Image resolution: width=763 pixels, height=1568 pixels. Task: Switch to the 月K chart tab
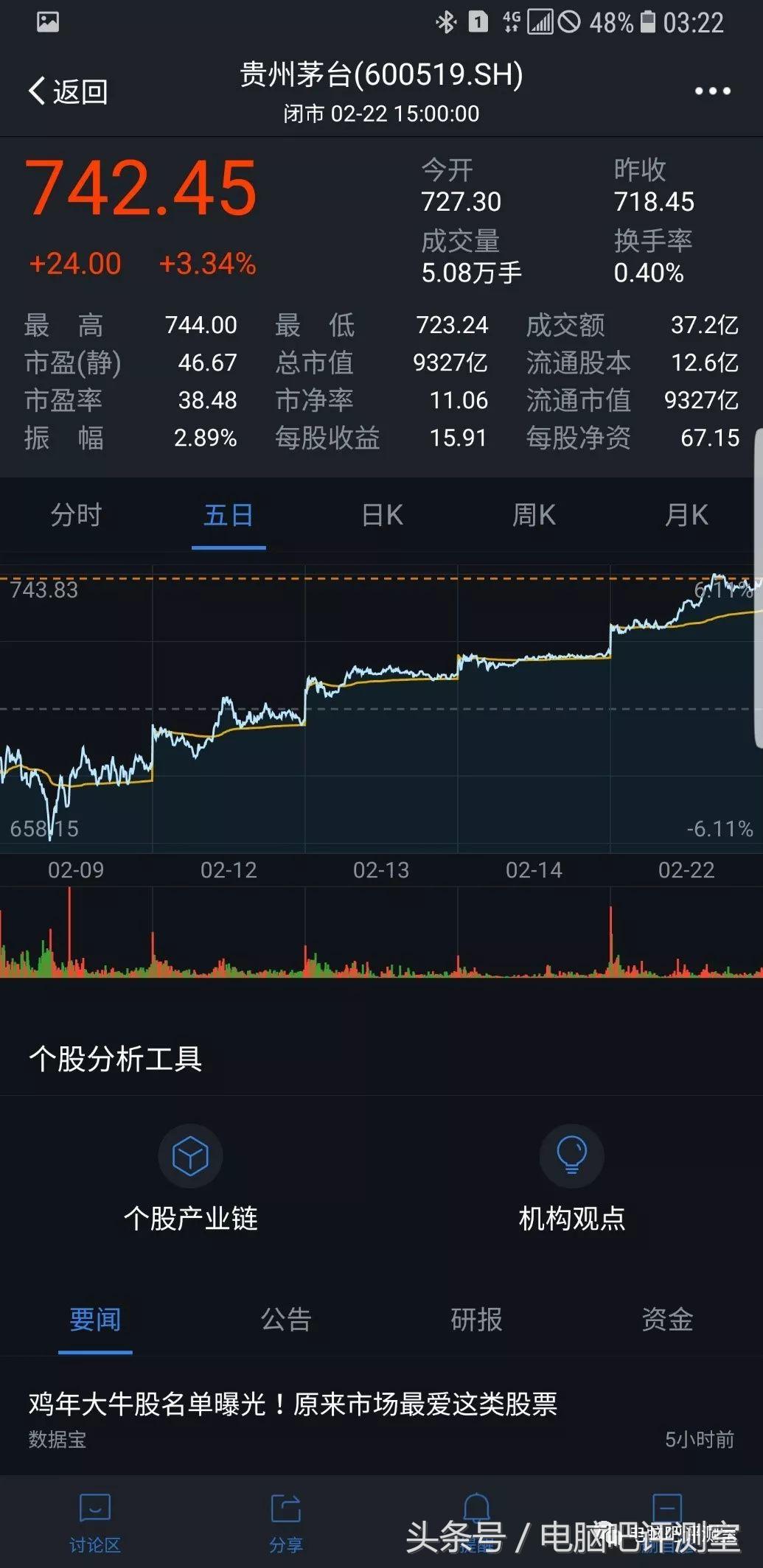coord(686,516)
